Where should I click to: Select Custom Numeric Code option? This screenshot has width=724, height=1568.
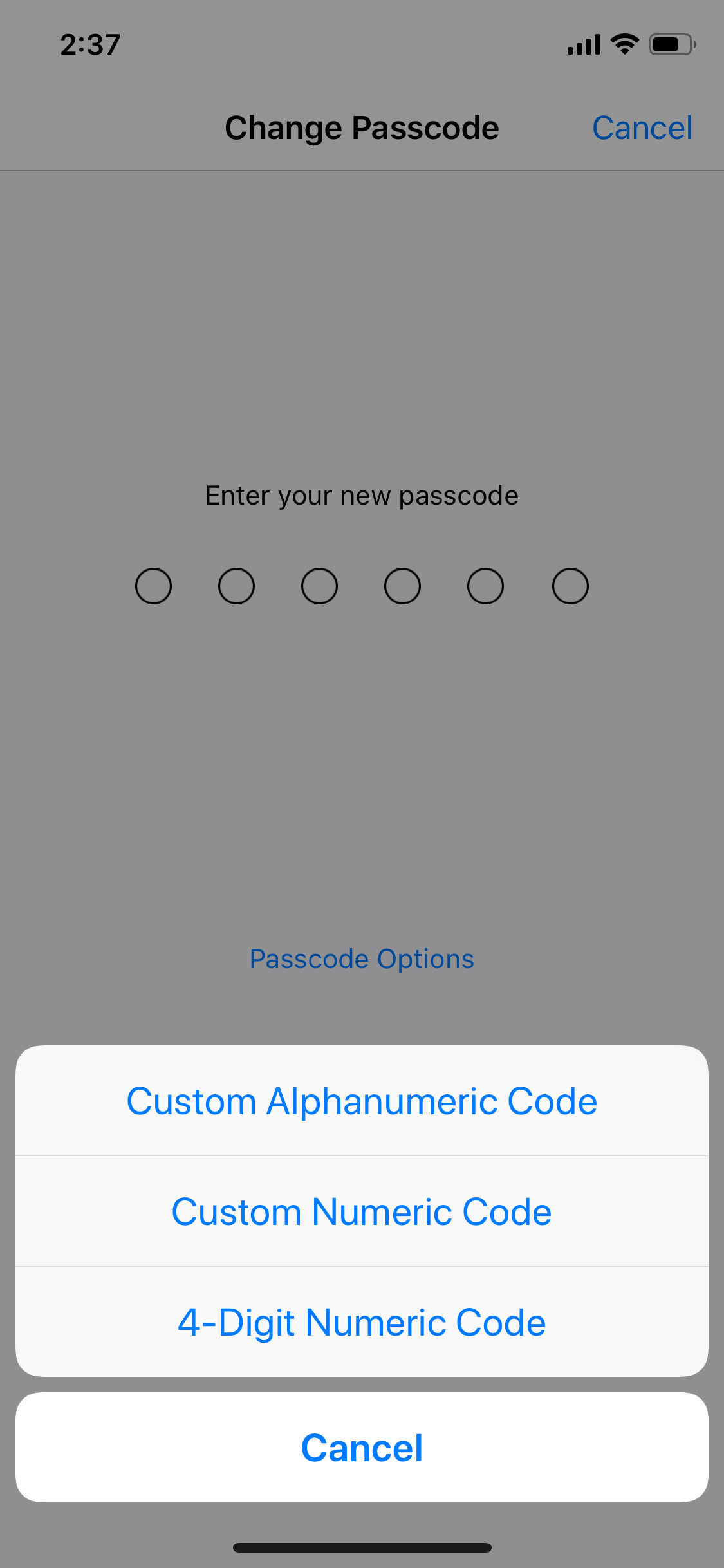click(x=362, y=1211)
